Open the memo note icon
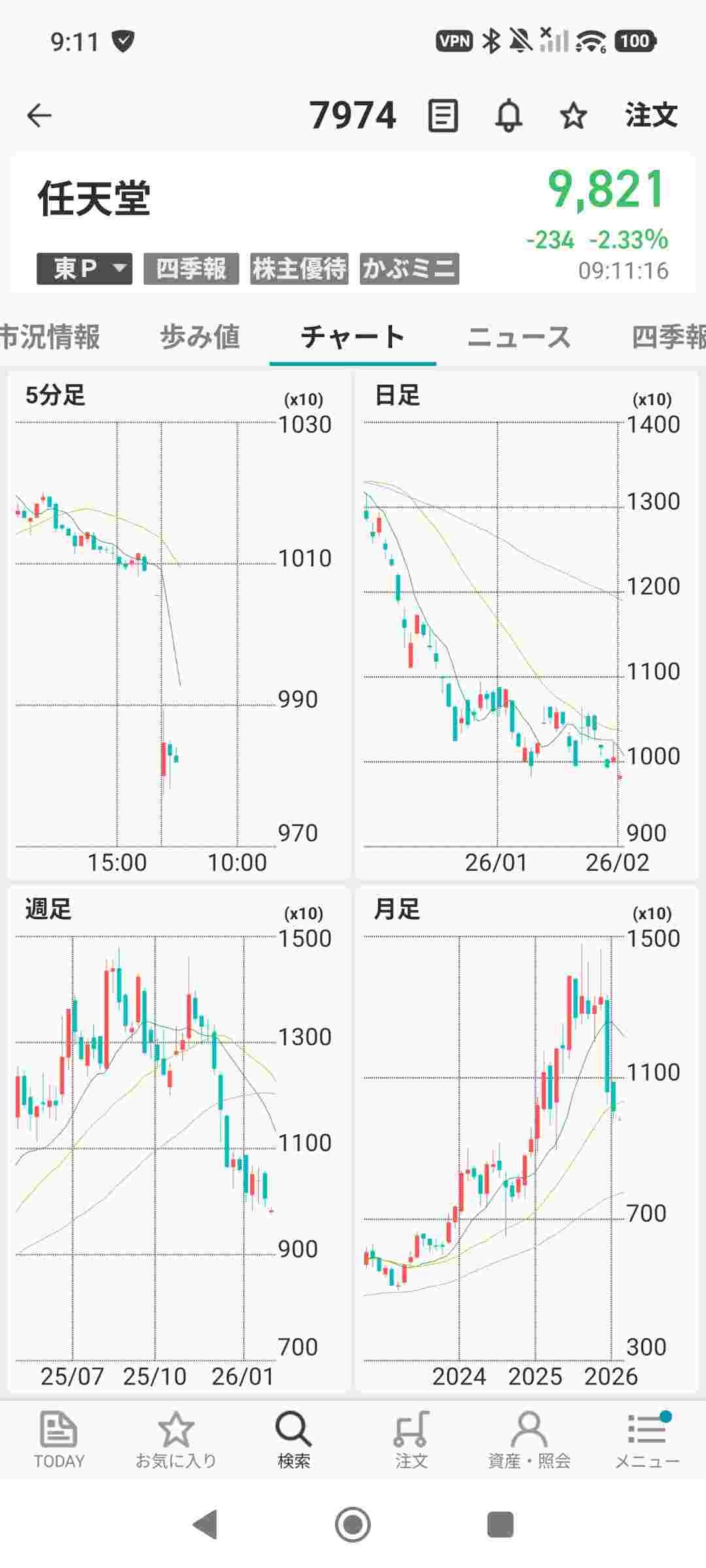This screenshot has height=1568, width=706. [443, 116]
